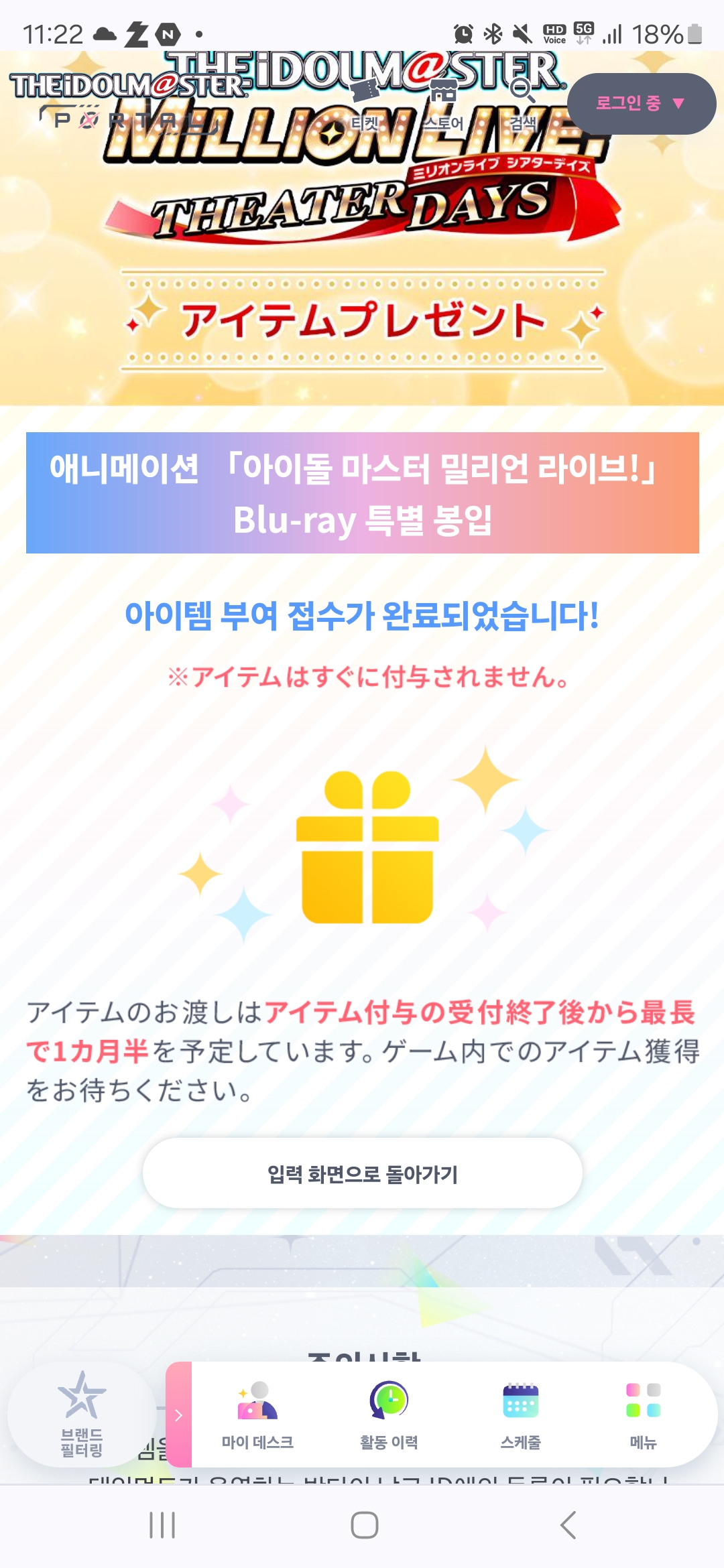Open the 로그인 중 dropdown
This screenshot has height=1568, width=724.
coord(642,104)
